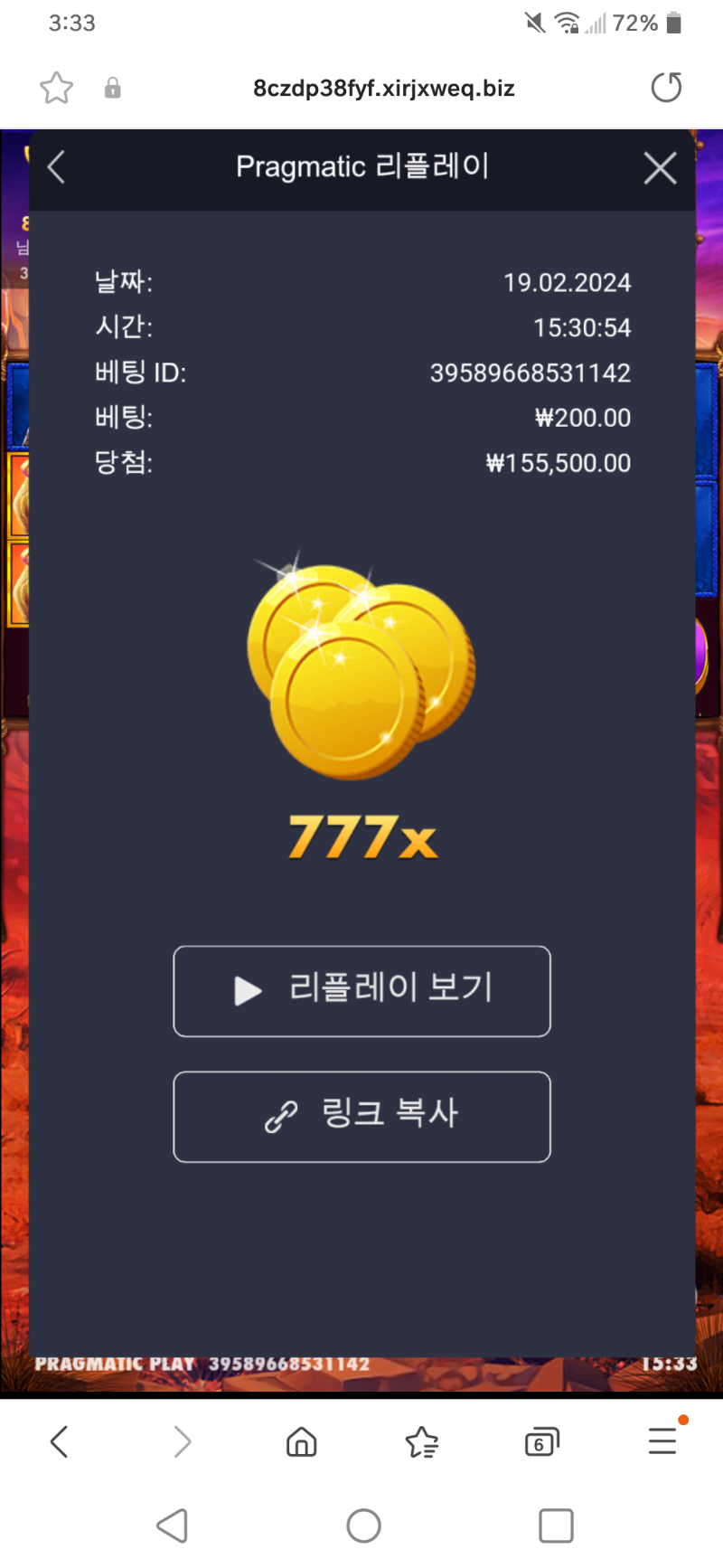Open the recent apps overview
This screenshot has height=1568, width=723.
pyautogui.click(x=556, y=1525)
